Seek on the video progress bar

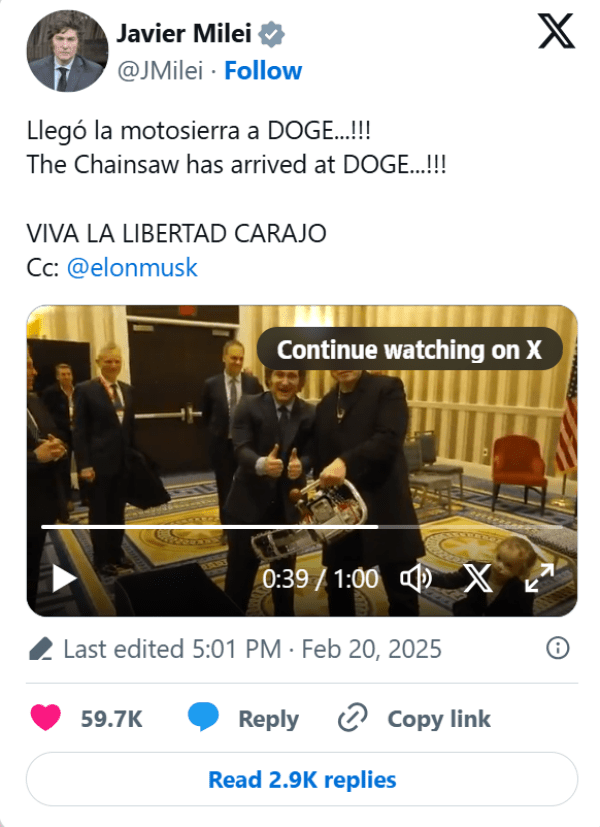coord(300,526)
